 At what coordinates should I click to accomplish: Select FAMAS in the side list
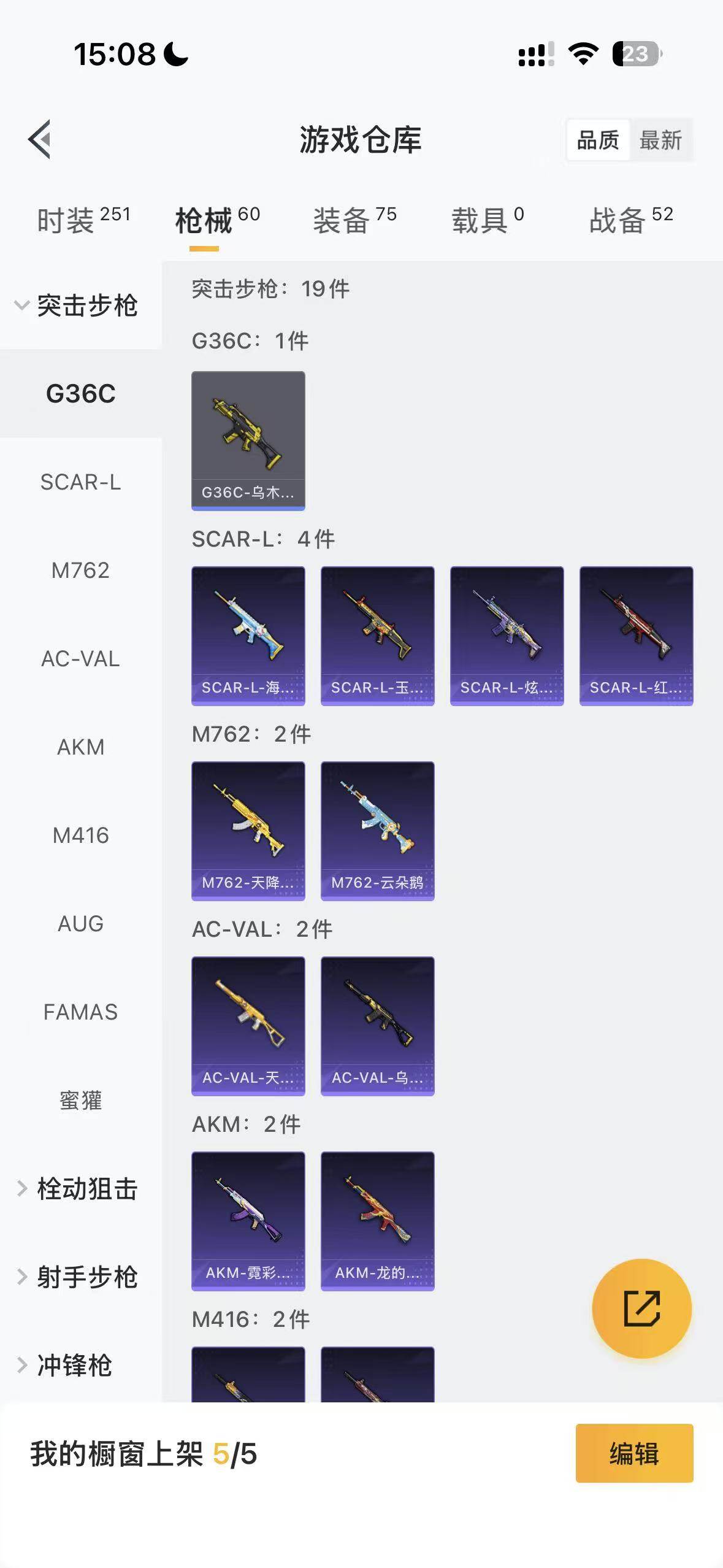point(80,1012)
